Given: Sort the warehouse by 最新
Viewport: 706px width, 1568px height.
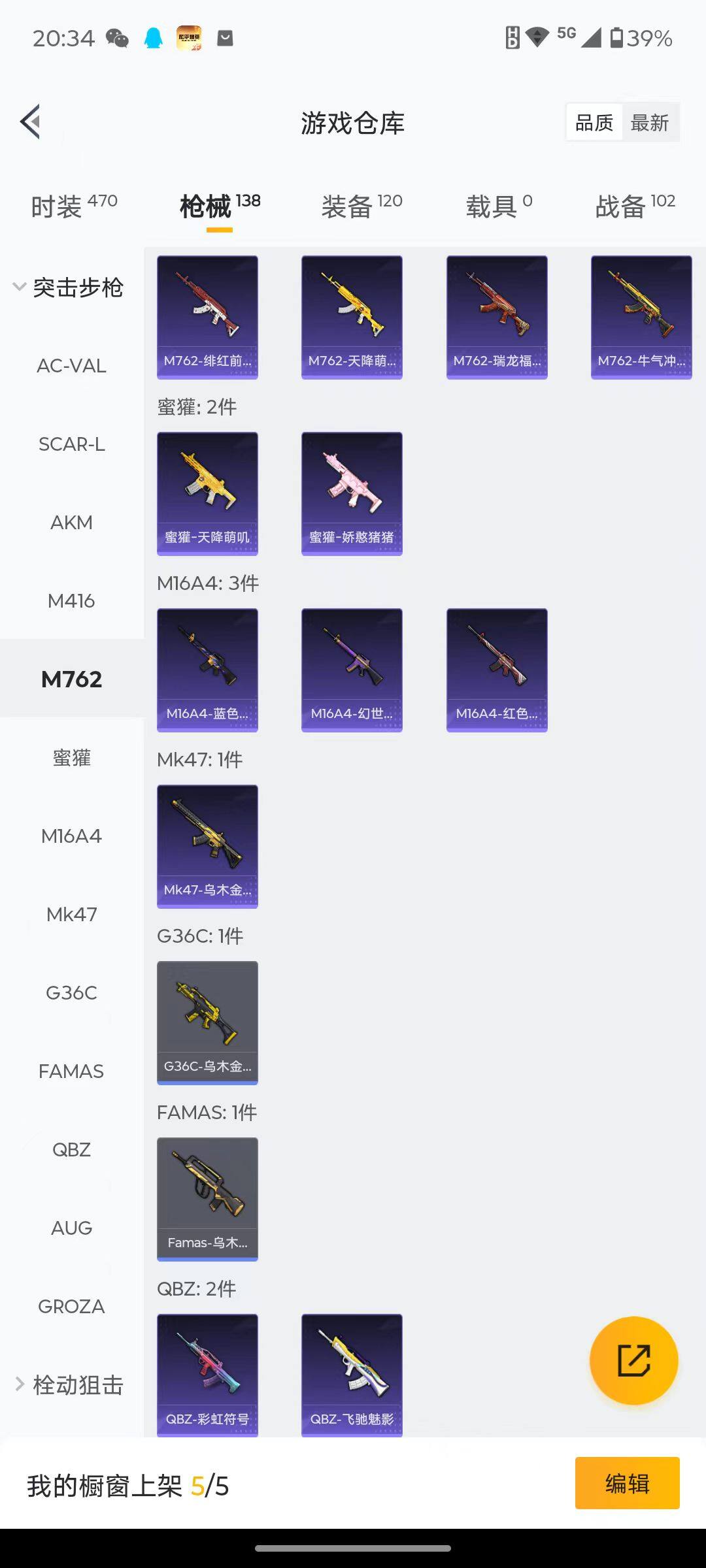Looking at the screenshot, I should [649, 122].
